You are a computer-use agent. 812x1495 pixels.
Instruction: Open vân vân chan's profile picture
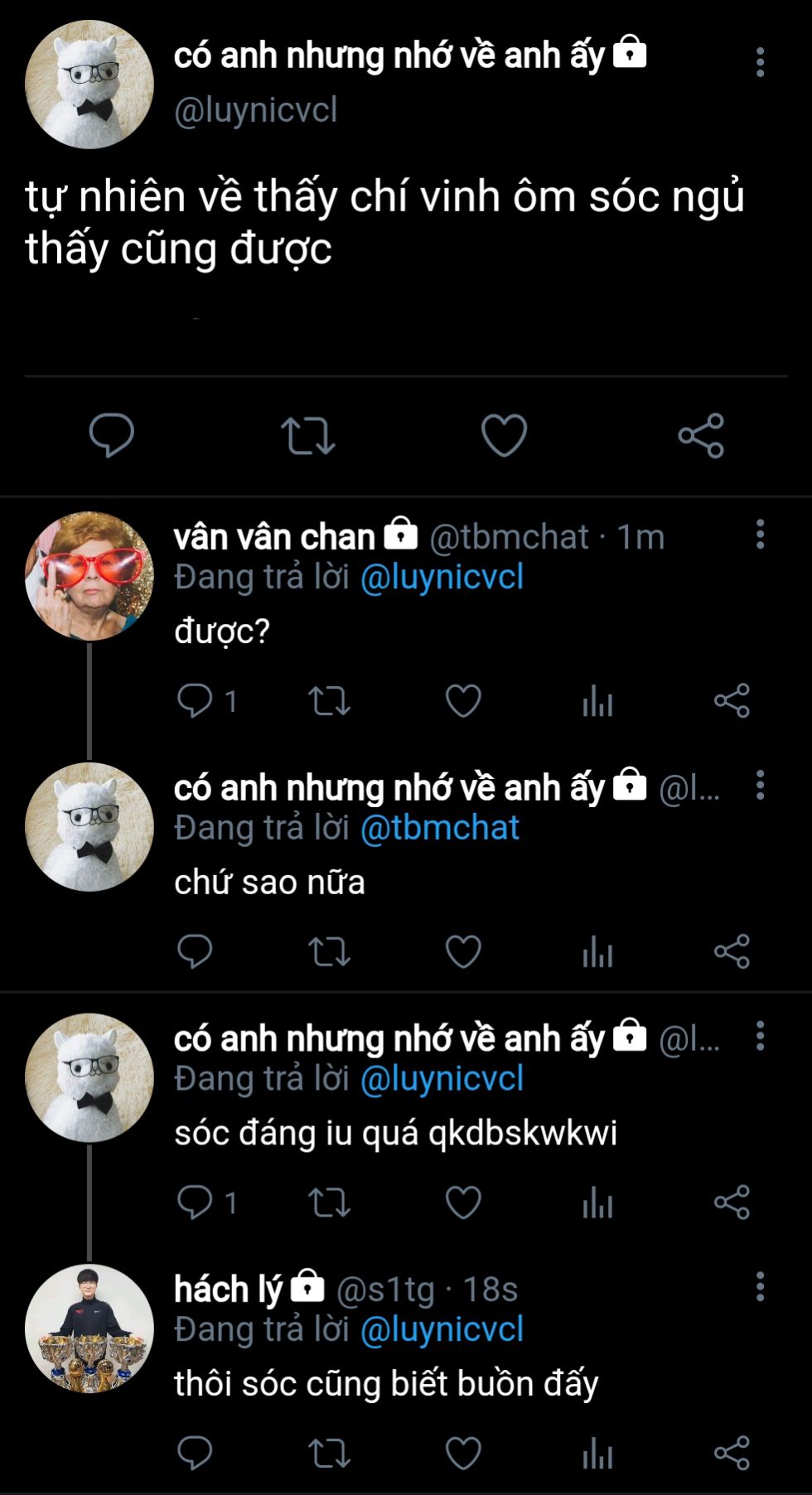coord(89,576)
